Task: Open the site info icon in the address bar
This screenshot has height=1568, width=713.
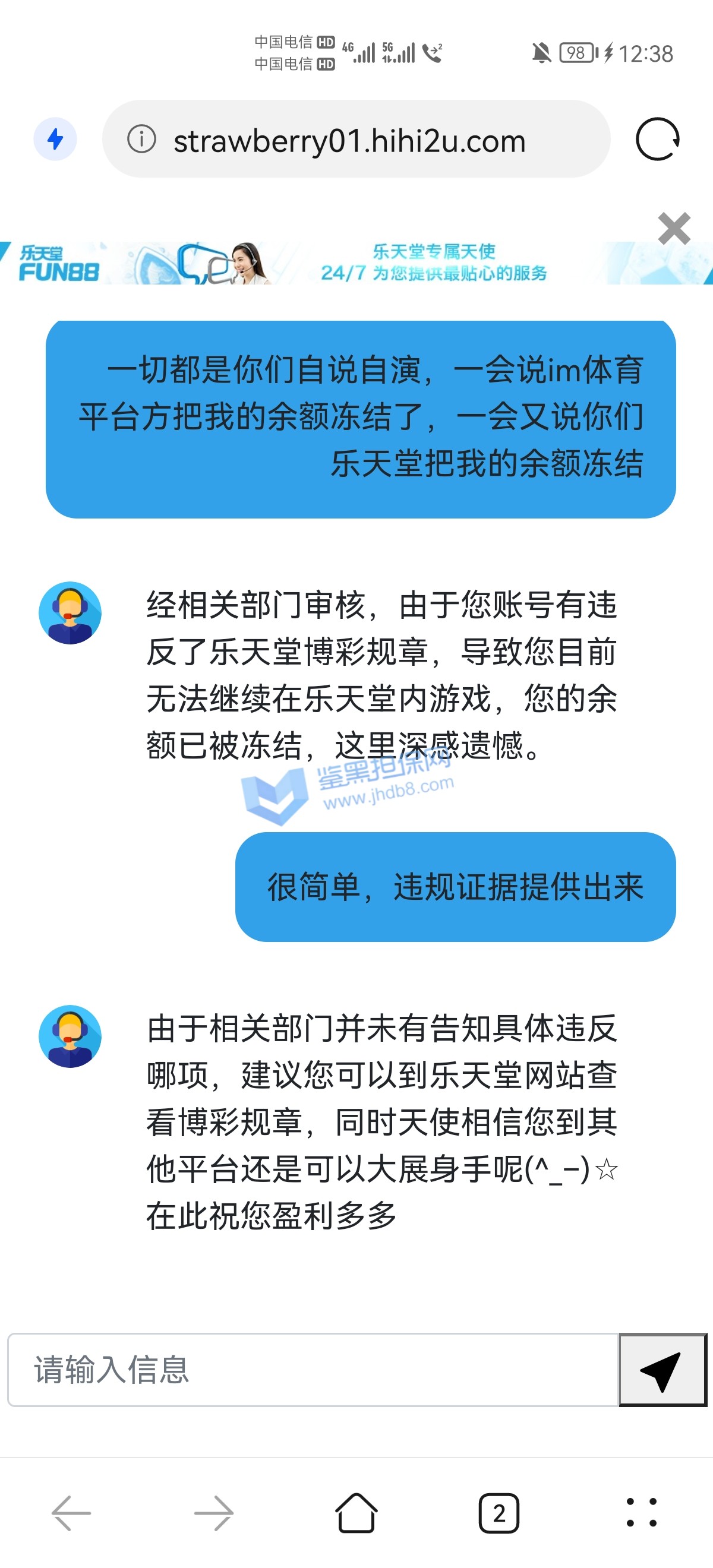Action: click(x=141, y=140)
